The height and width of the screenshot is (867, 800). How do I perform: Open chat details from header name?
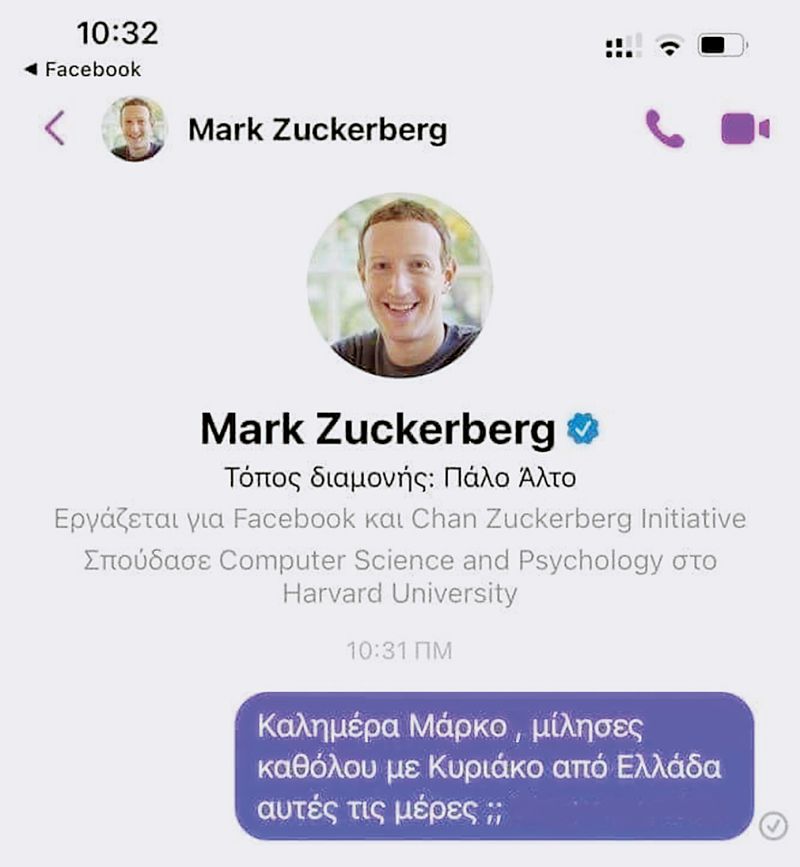pyautogui.click(x=317, y=130)
